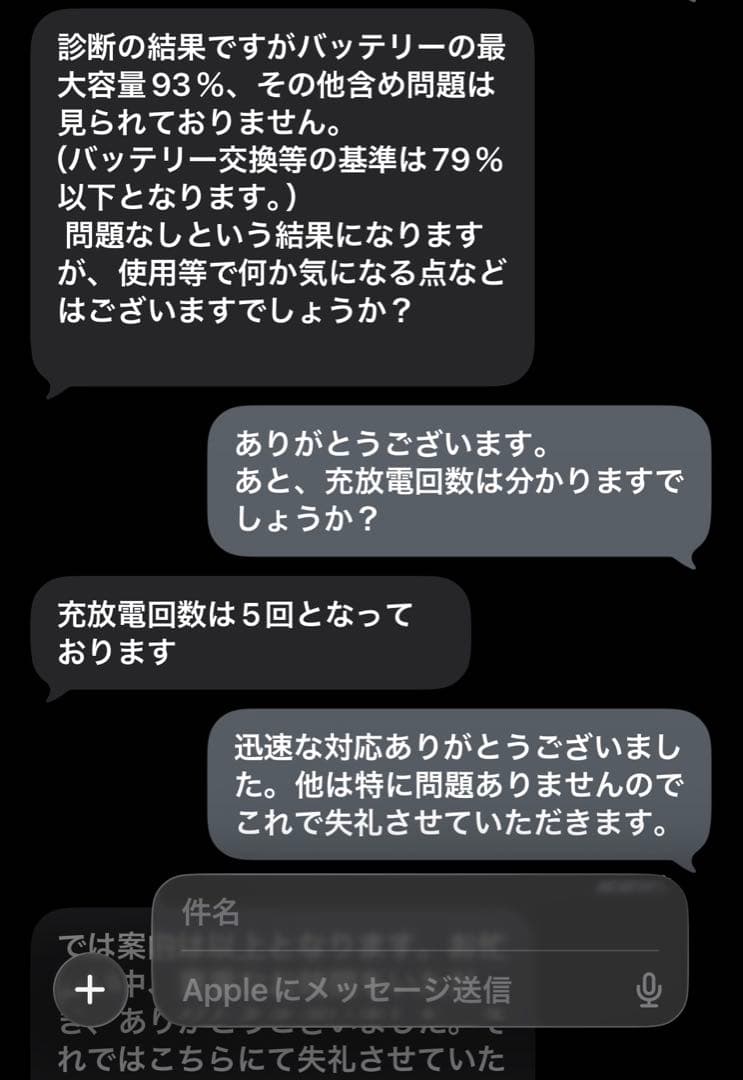Viewport: 743px width, 1080px height.
Task: Start voice dictation with the microphone icon
Action: 649,990
